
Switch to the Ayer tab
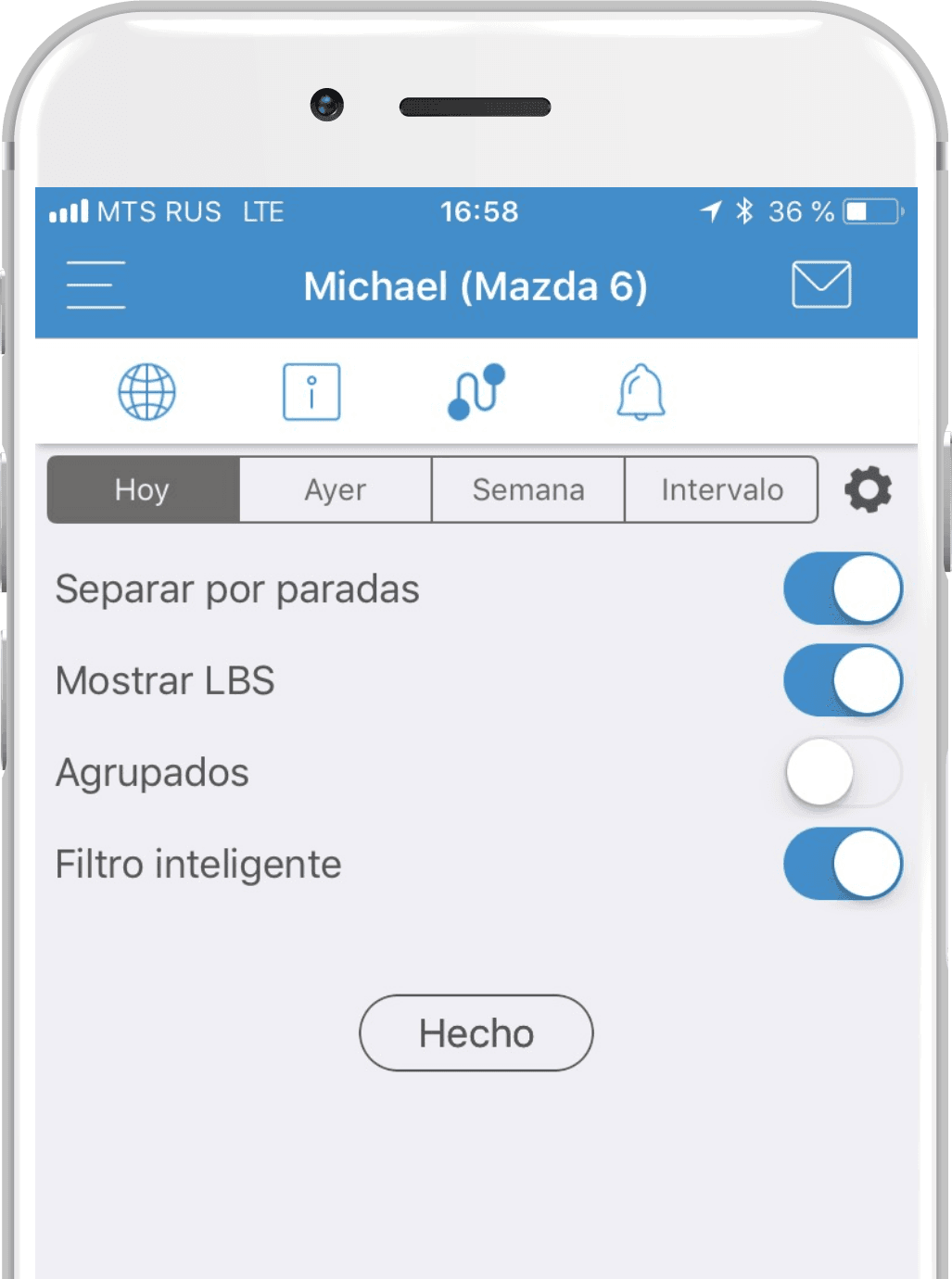pyautogui.click(x=336, y=489)
